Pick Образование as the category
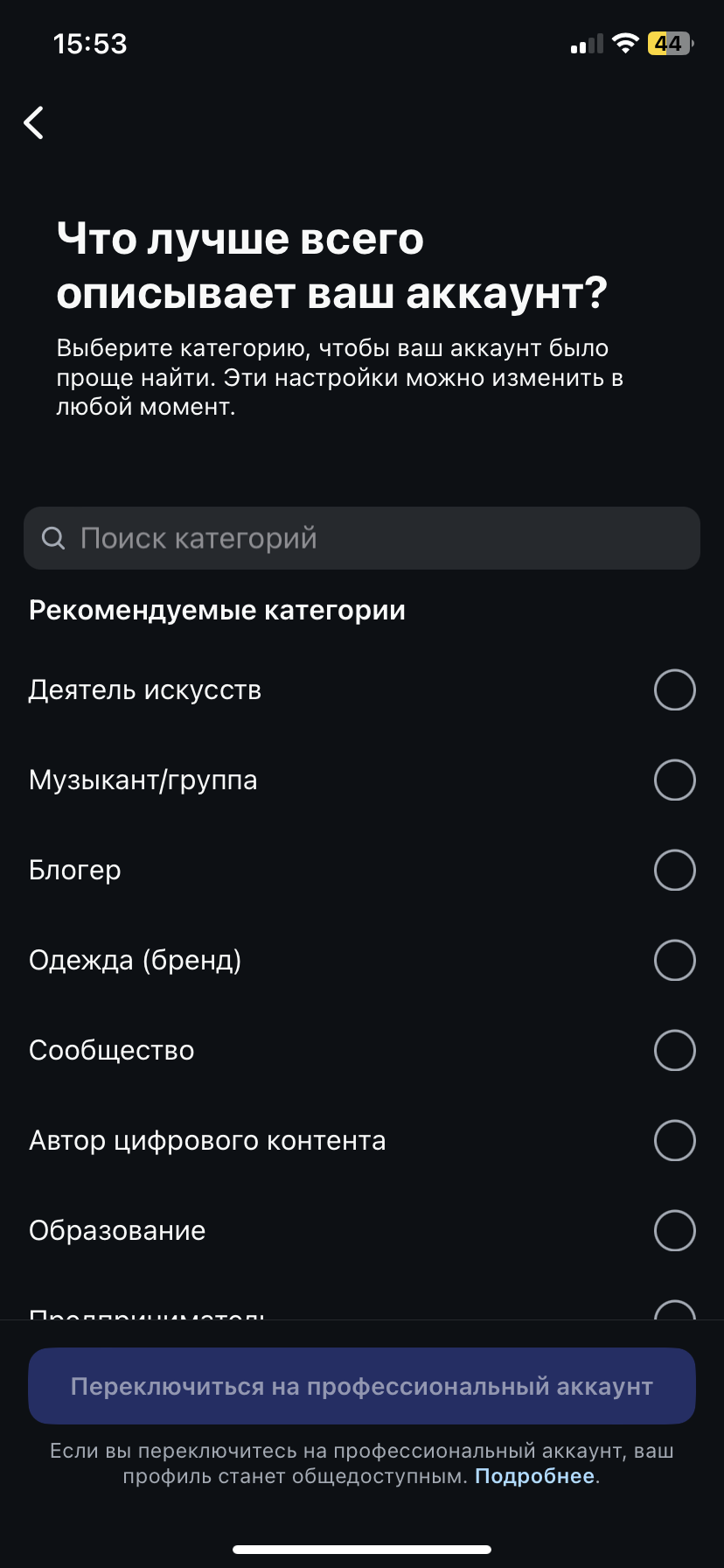The width and height of the screenshot is (724, 1568). click(674, 1231)
